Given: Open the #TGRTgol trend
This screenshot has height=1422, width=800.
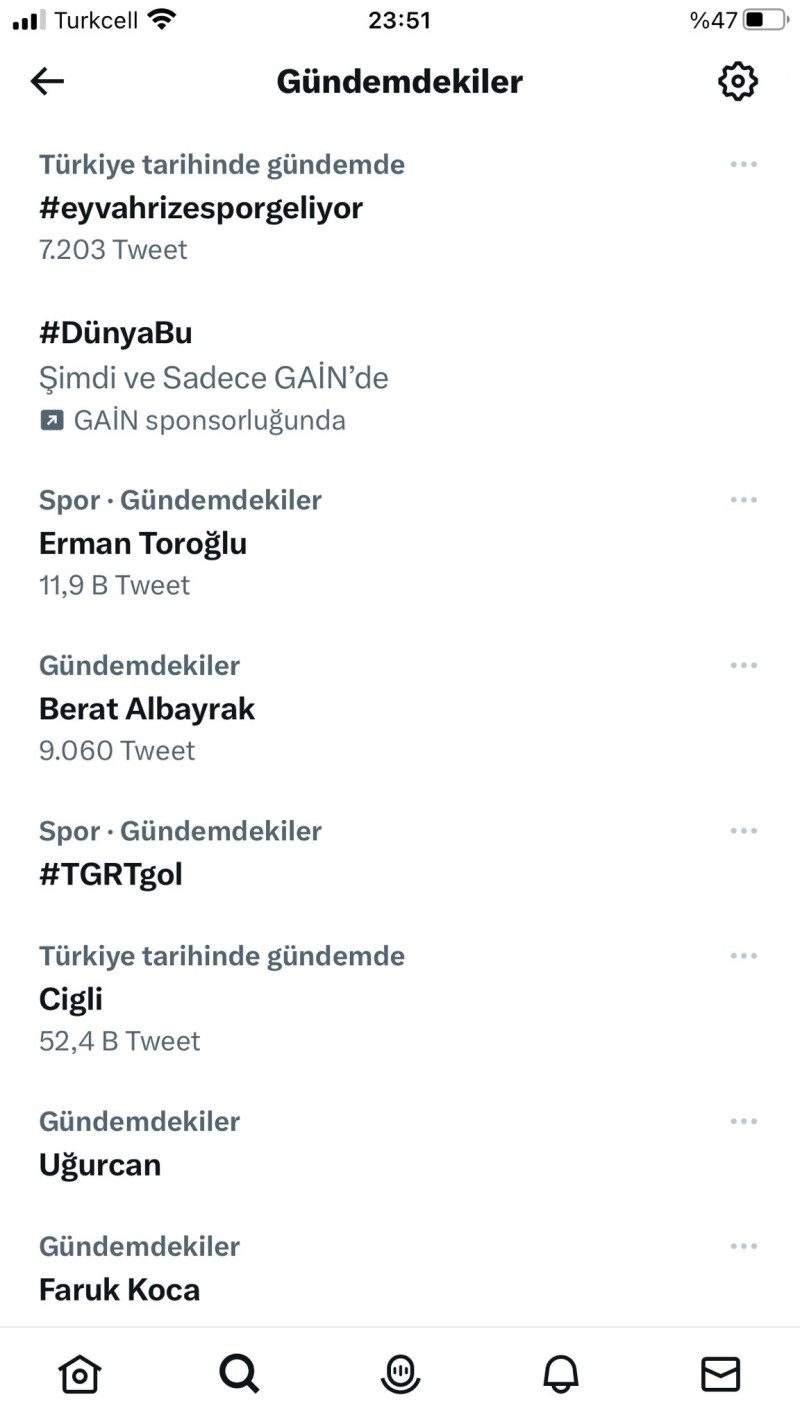Looking at the screenshot, I should [x=400, y=853].
